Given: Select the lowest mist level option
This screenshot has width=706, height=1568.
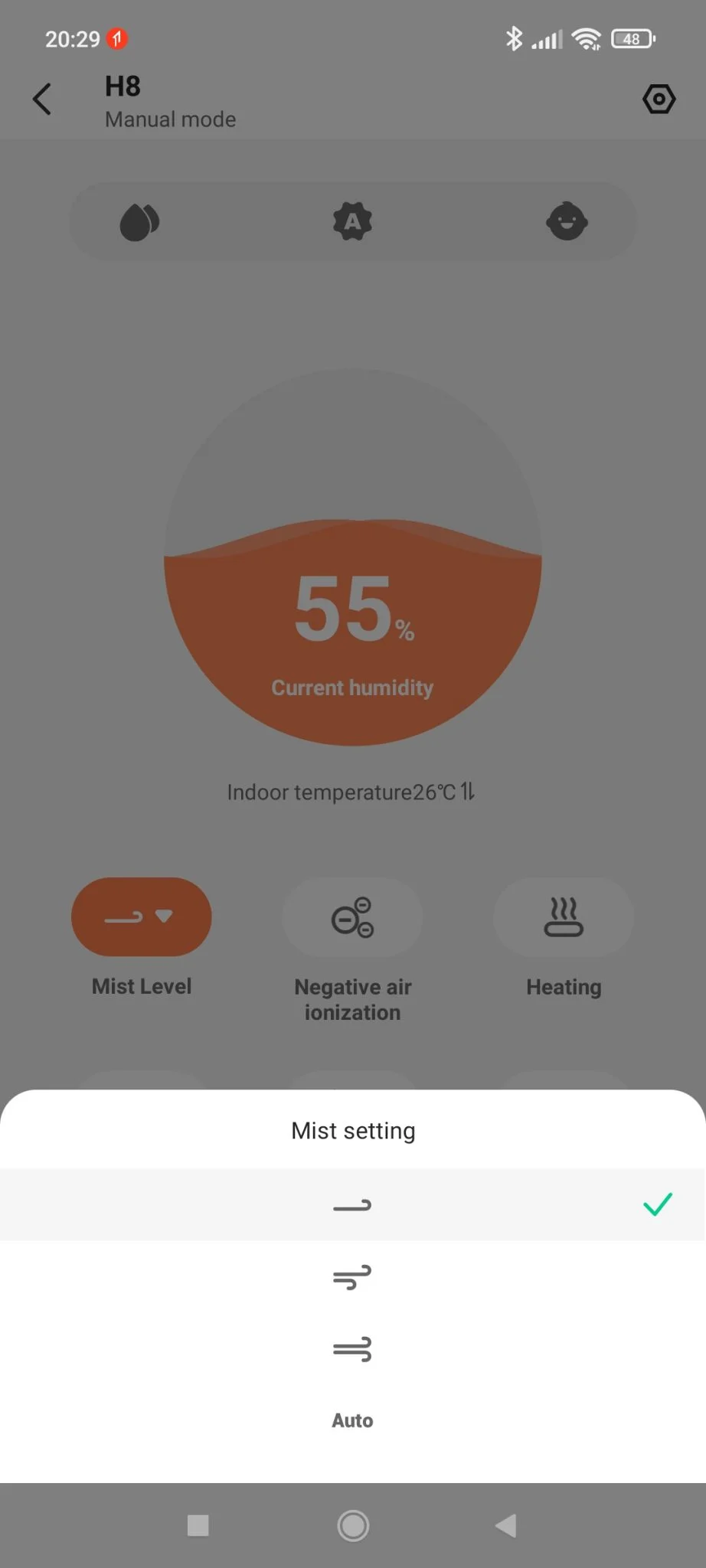Looking at the screenshot, I should point(352,1205).
